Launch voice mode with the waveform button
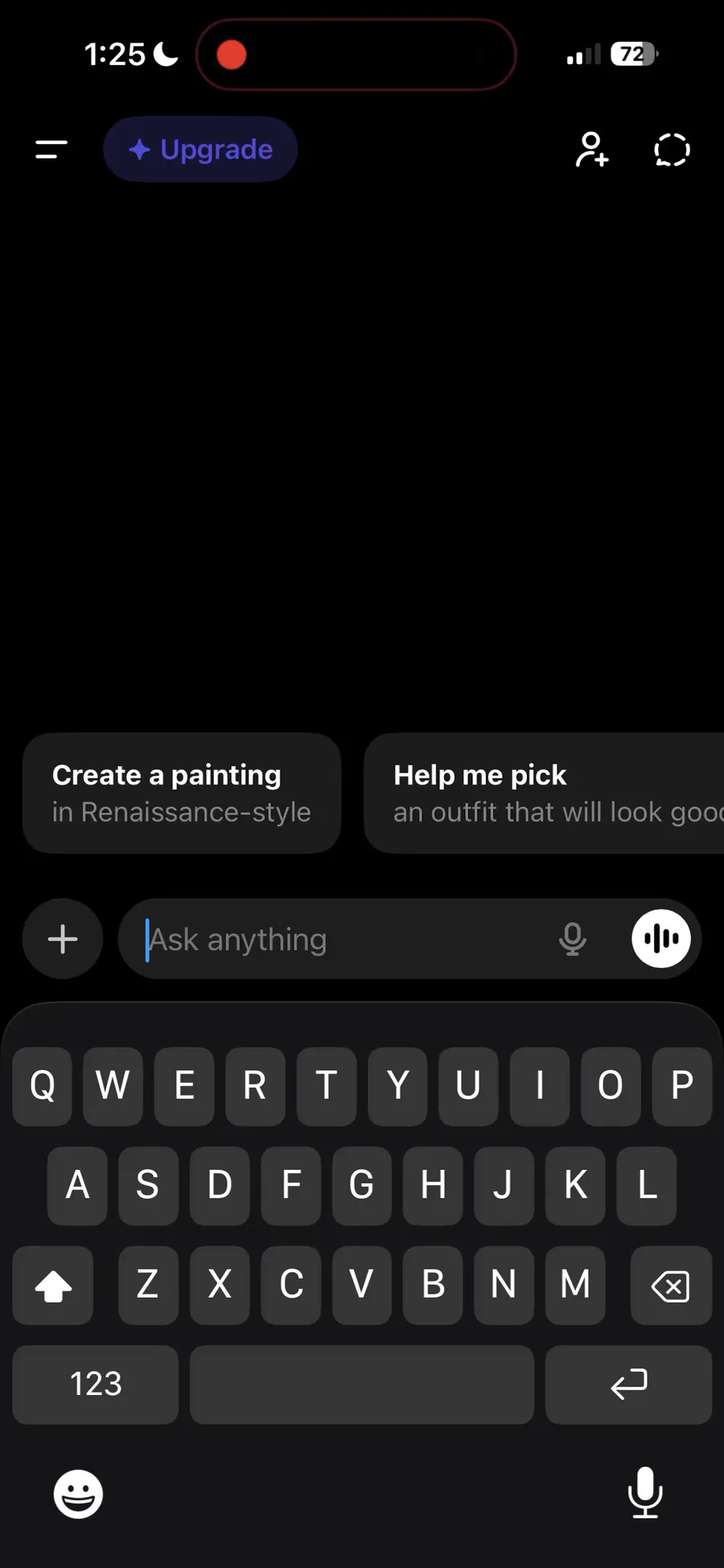The image size is (724, 1568). pyautogui.click(x=661, y=939)
